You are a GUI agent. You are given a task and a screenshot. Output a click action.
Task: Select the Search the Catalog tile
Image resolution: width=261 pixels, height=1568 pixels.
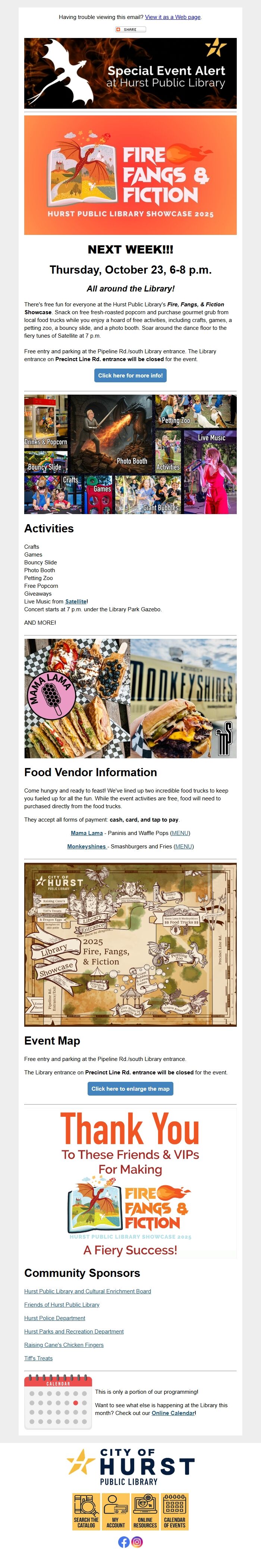coord(86,1511)
